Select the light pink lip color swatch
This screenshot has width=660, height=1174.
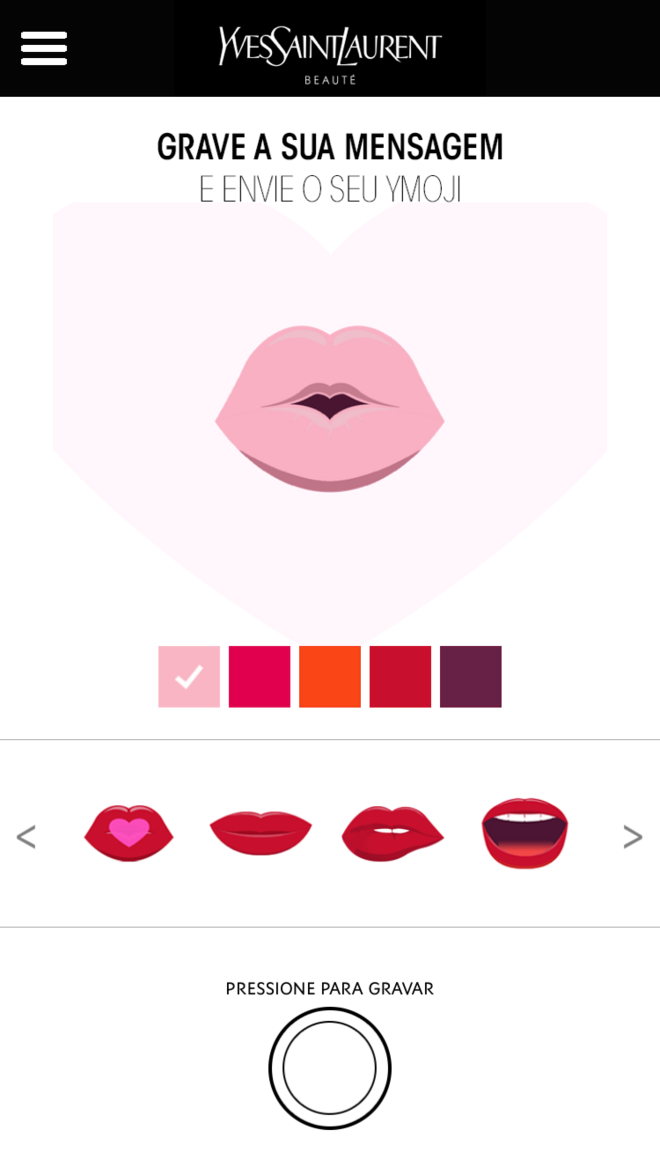tap(189, 677)
